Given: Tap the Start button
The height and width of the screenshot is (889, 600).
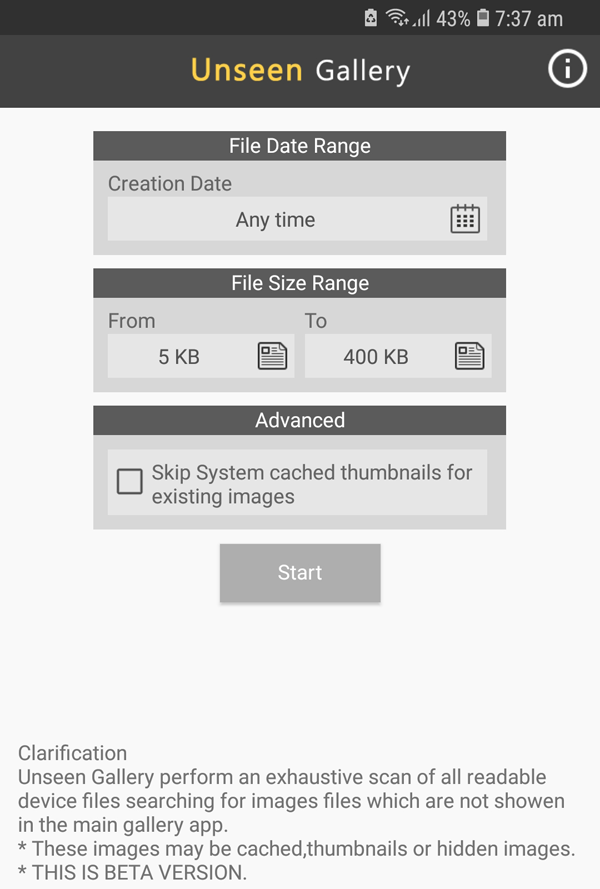Looking at the screenshot, I should click(300, 573).
